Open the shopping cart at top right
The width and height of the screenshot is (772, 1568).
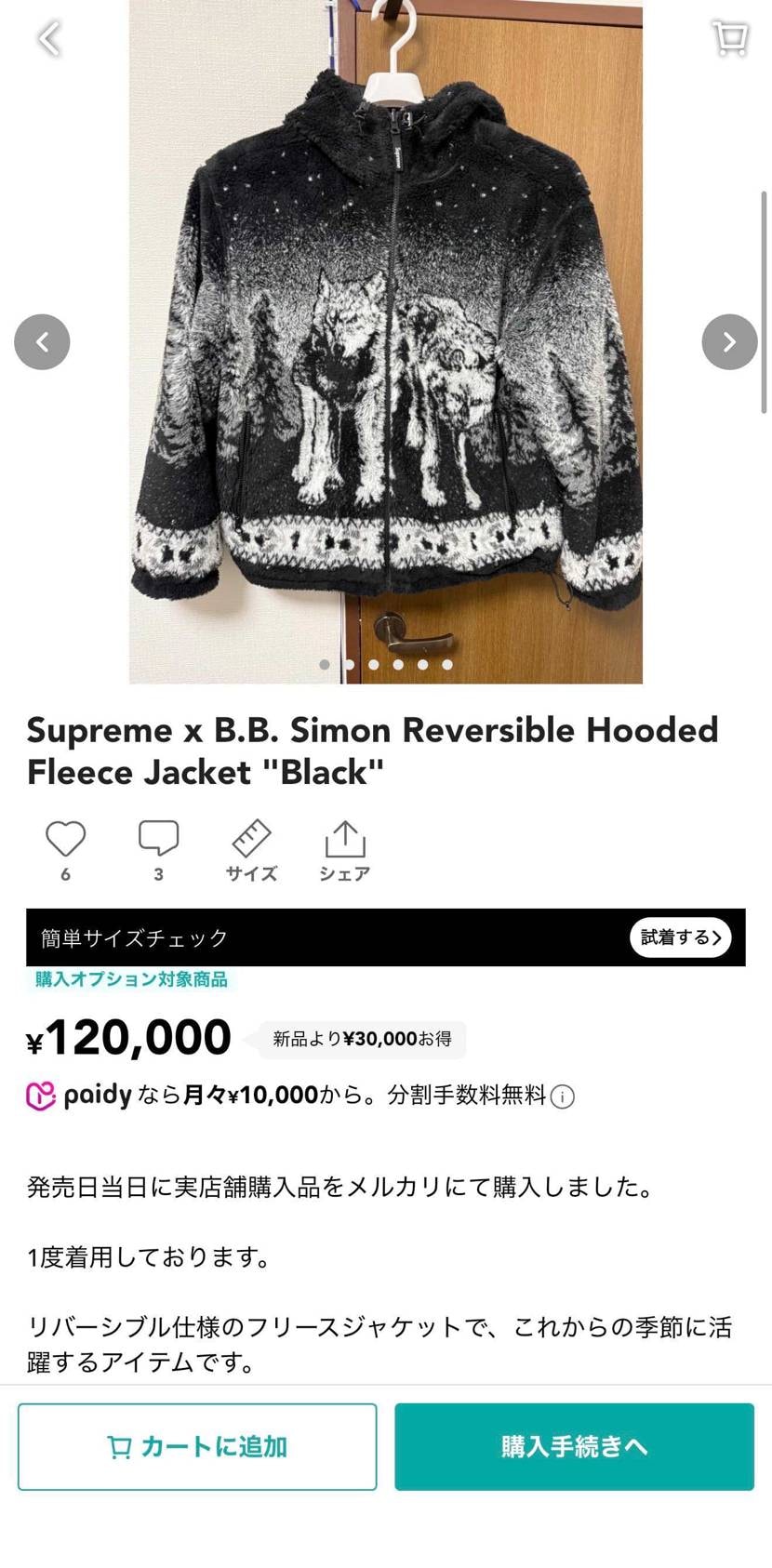(731, 39)
